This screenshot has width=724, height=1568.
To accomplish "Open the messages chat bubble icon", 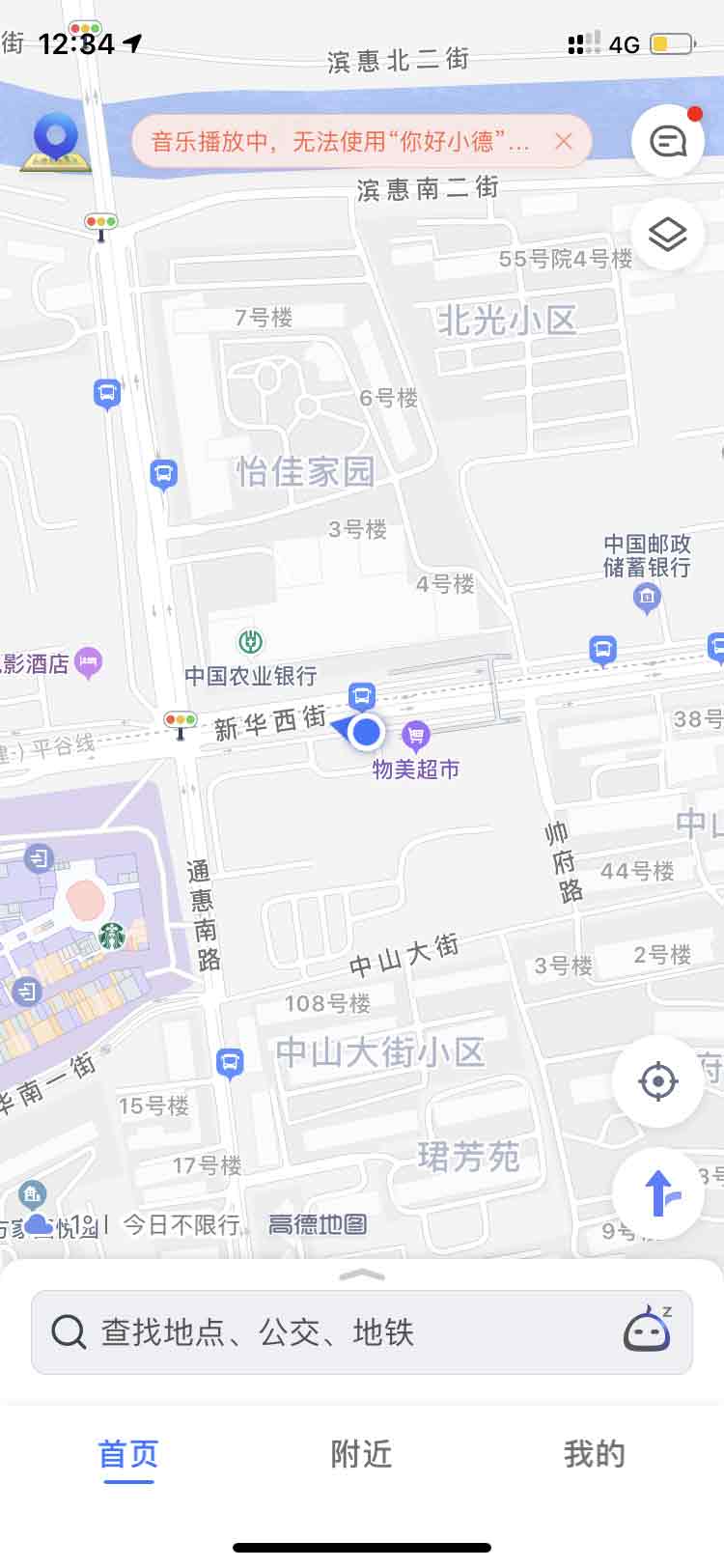I will (x=667, y=142).
